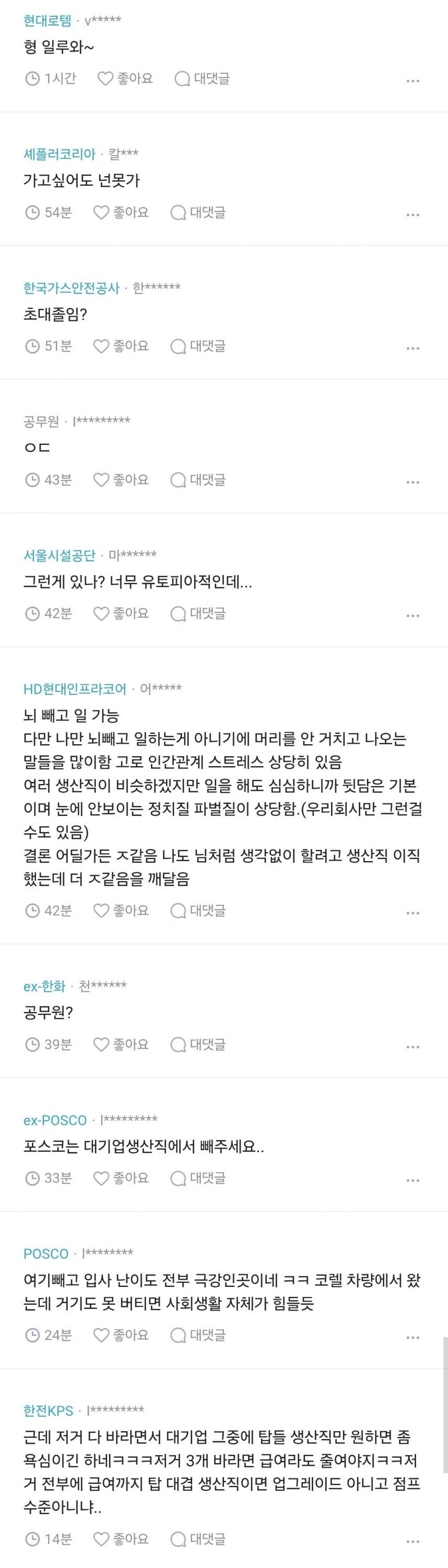Open the 서울시설공단 company link

[x=59, y=555]
